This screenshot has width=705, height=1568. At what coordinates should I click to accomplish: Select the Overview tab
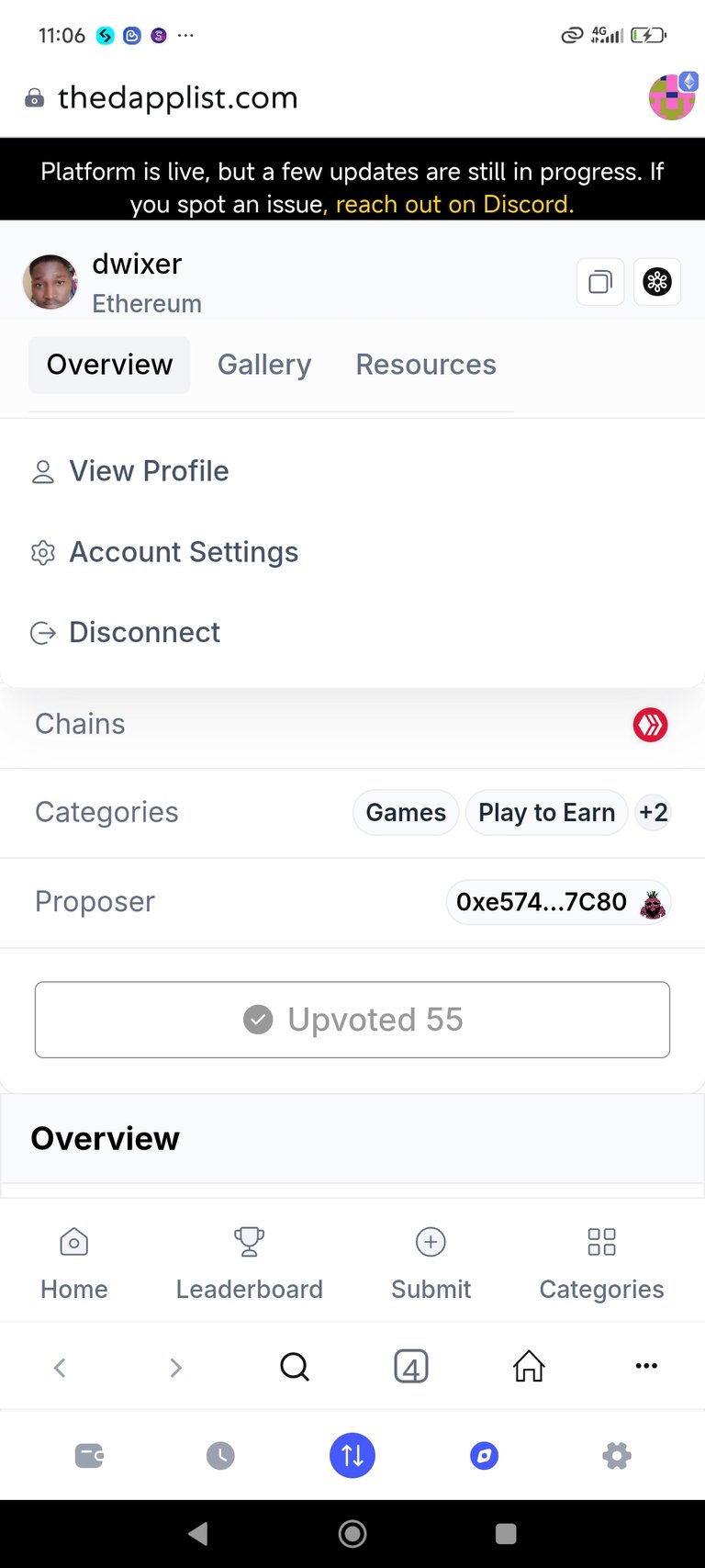pos(109,365)
